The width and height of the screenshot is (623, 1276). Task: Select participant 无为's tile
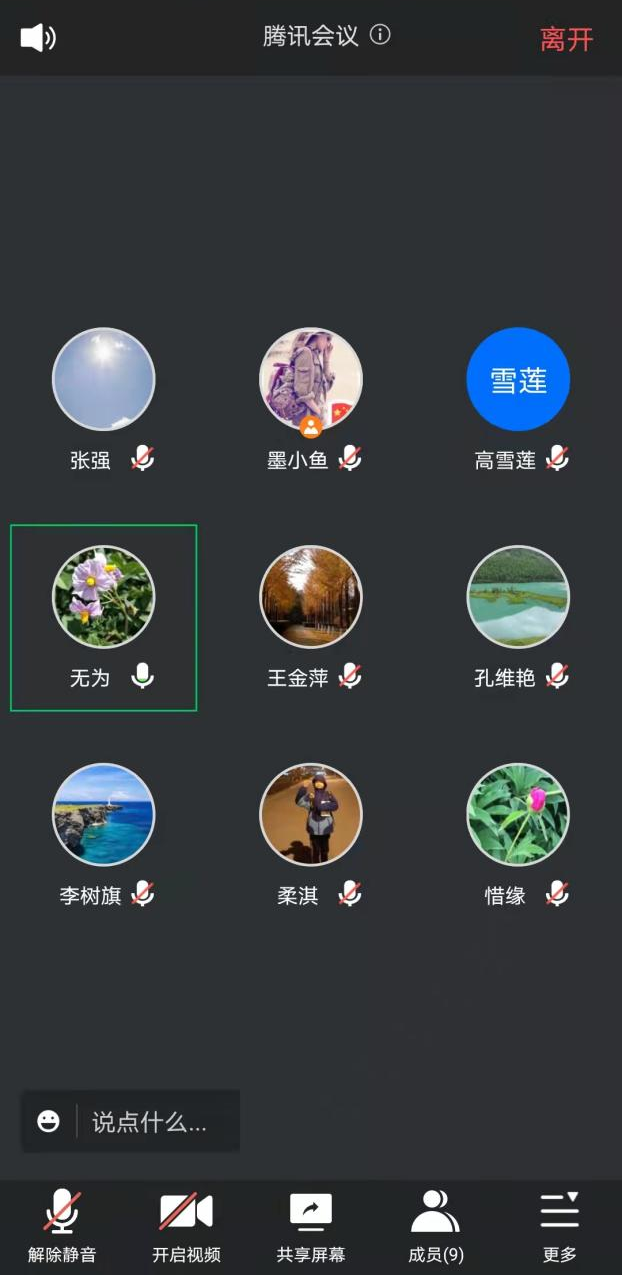[104, 618]
